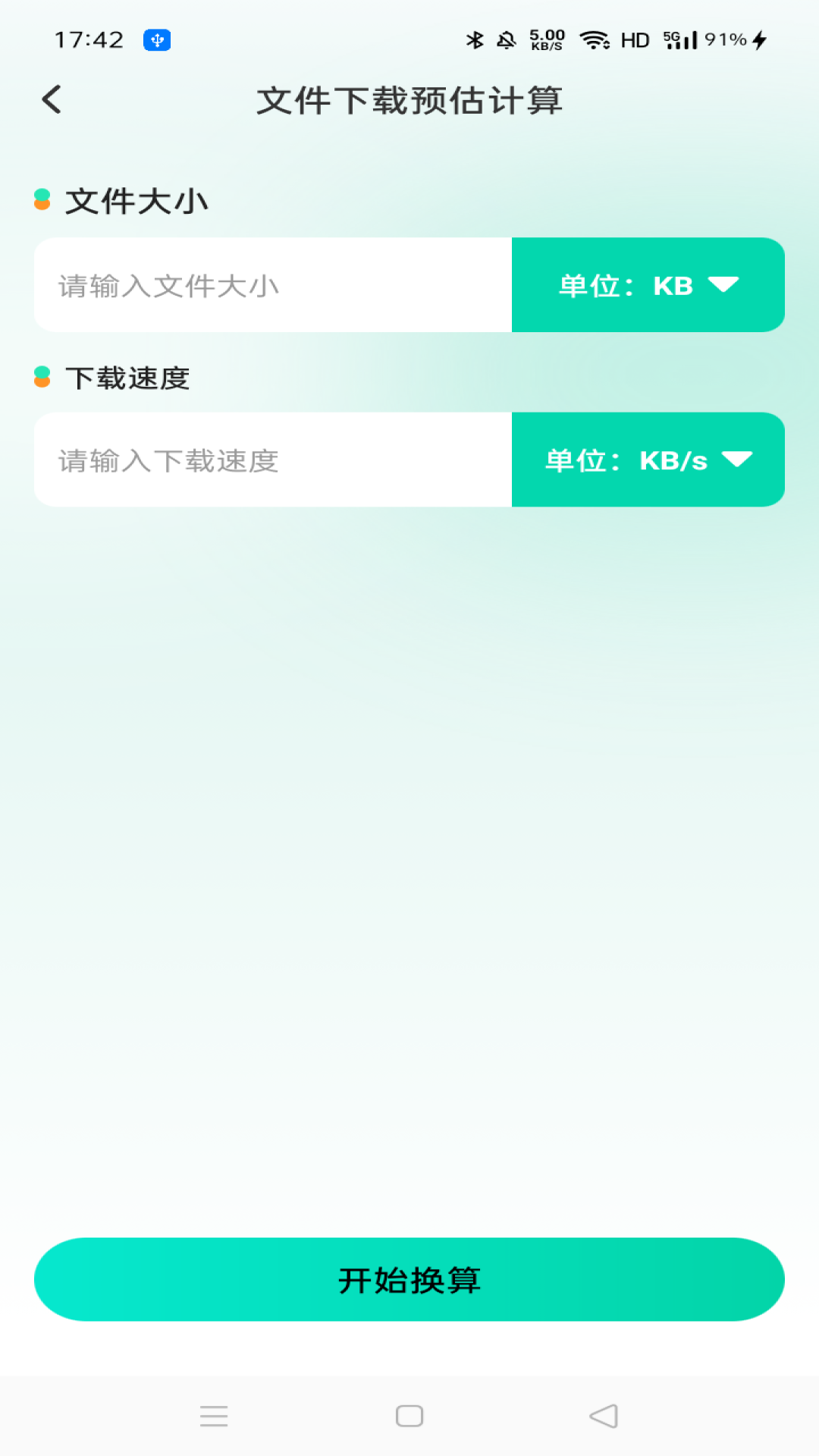The width and height of the screenshot is (819, 1456).
Task: Expand the KB/s speed unit dropdown
Action: point(648,460)
